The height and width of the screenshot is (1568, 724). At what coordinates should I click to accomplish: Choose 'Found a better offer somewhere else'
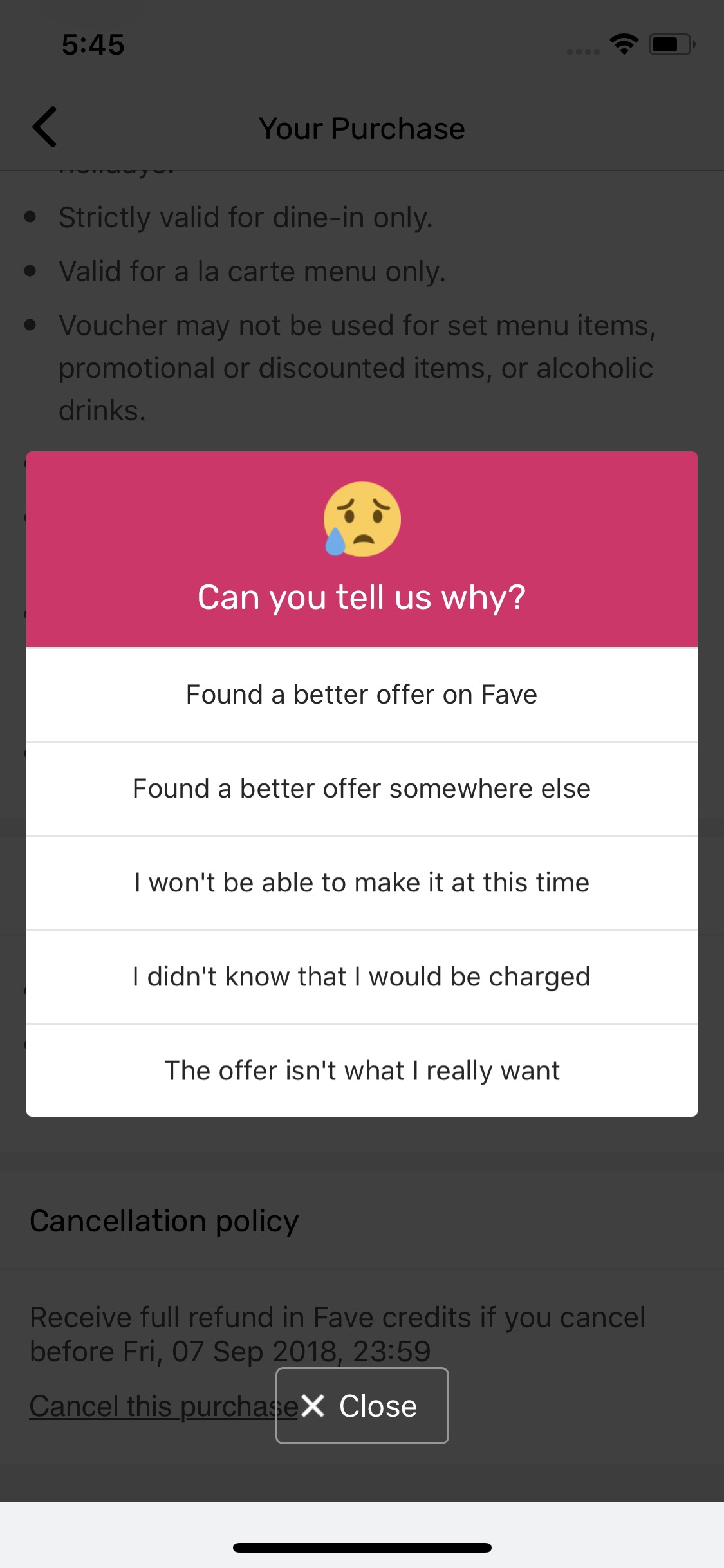click(362, 789)
